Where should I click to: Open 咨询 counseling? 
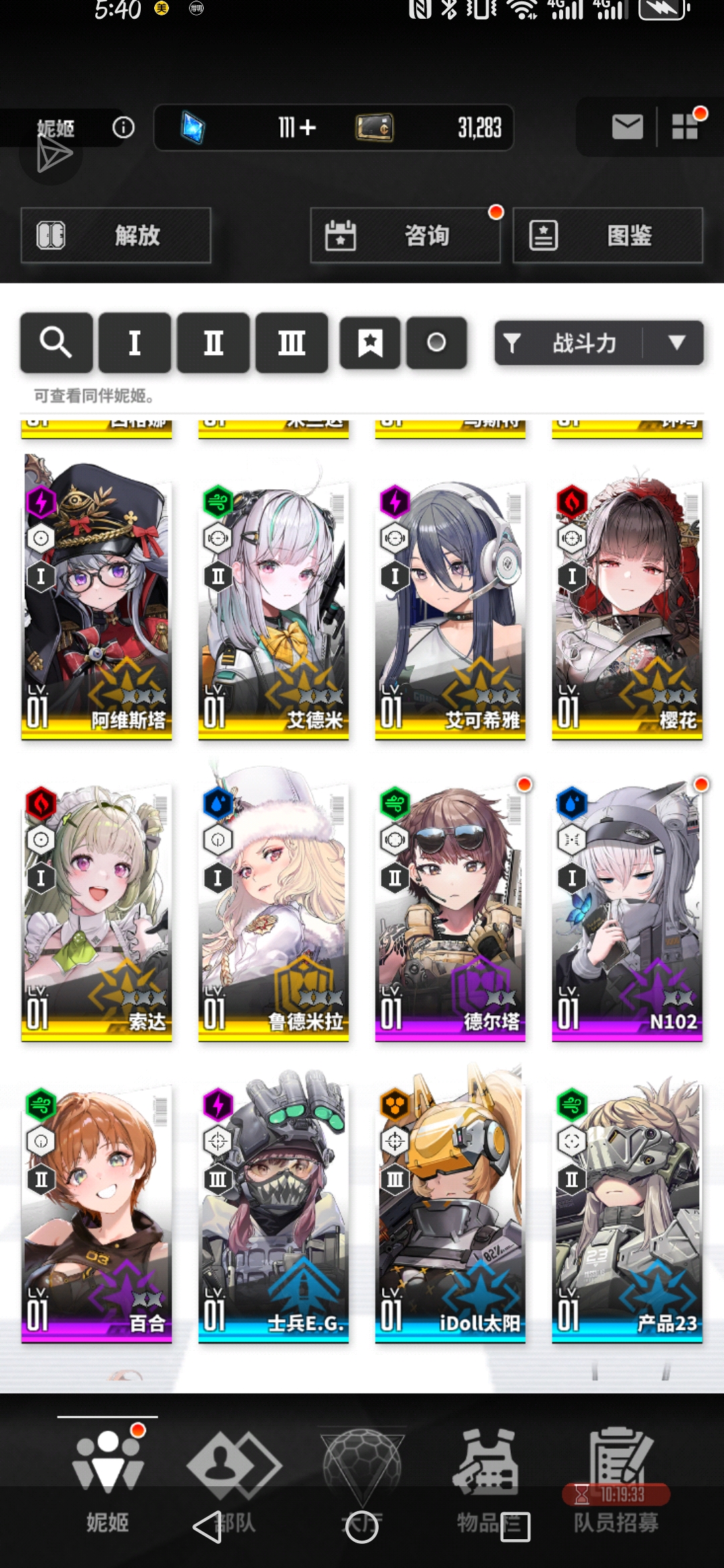pos(406,235)
